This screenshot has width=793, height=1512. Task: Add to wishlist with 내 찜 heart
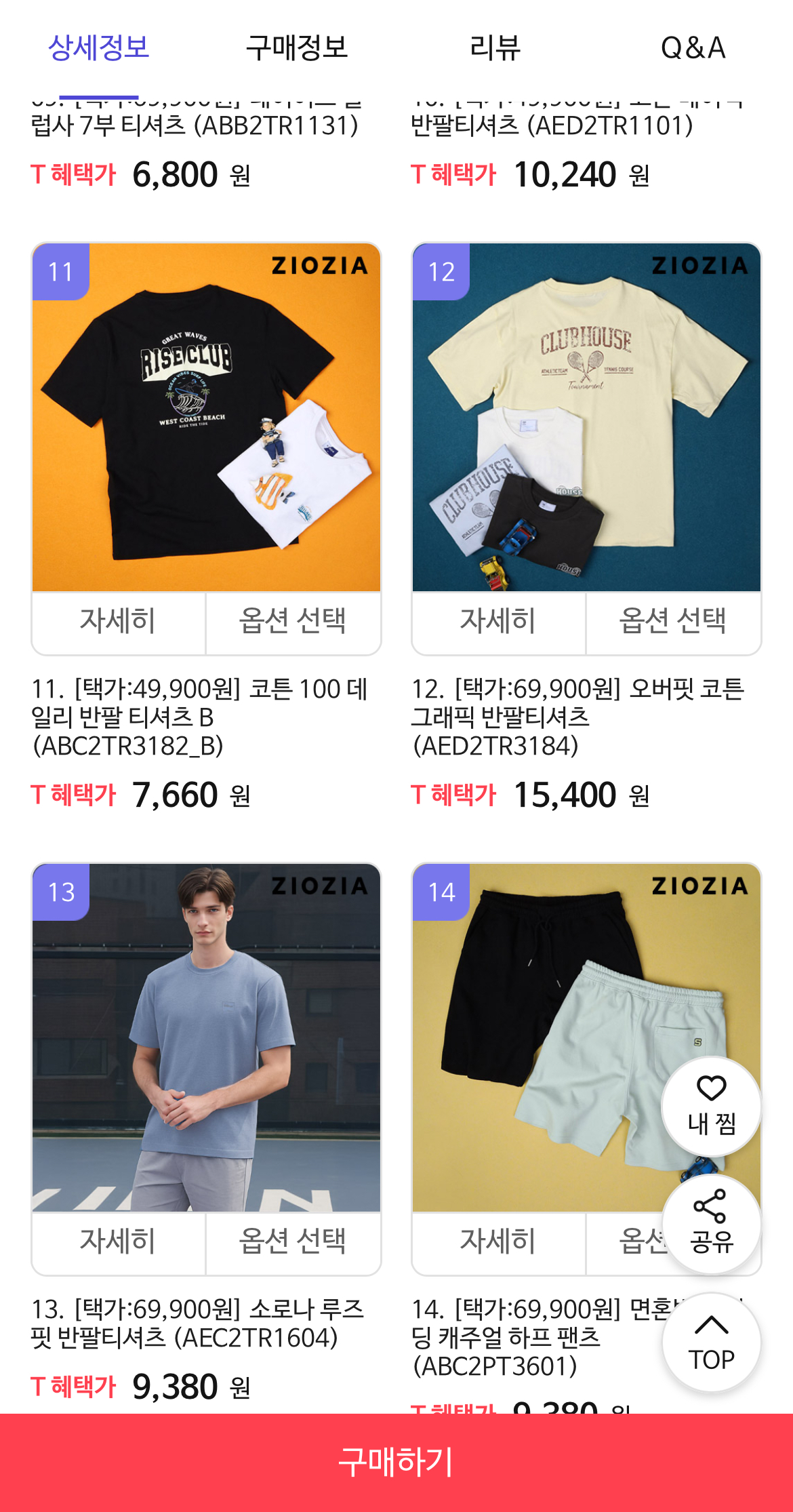pyautogui.click(x=711, y=1106)
